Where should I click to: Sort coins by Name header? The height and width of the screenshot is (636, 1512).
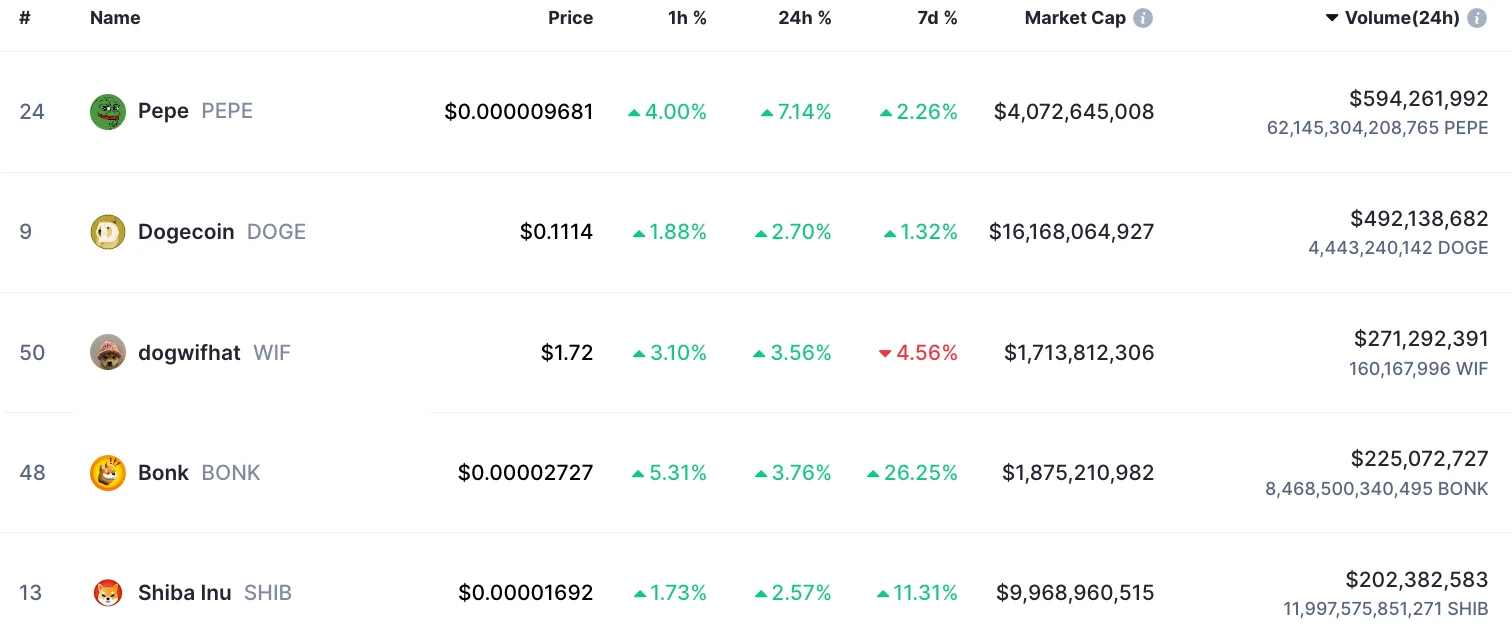tap(115, 18)
